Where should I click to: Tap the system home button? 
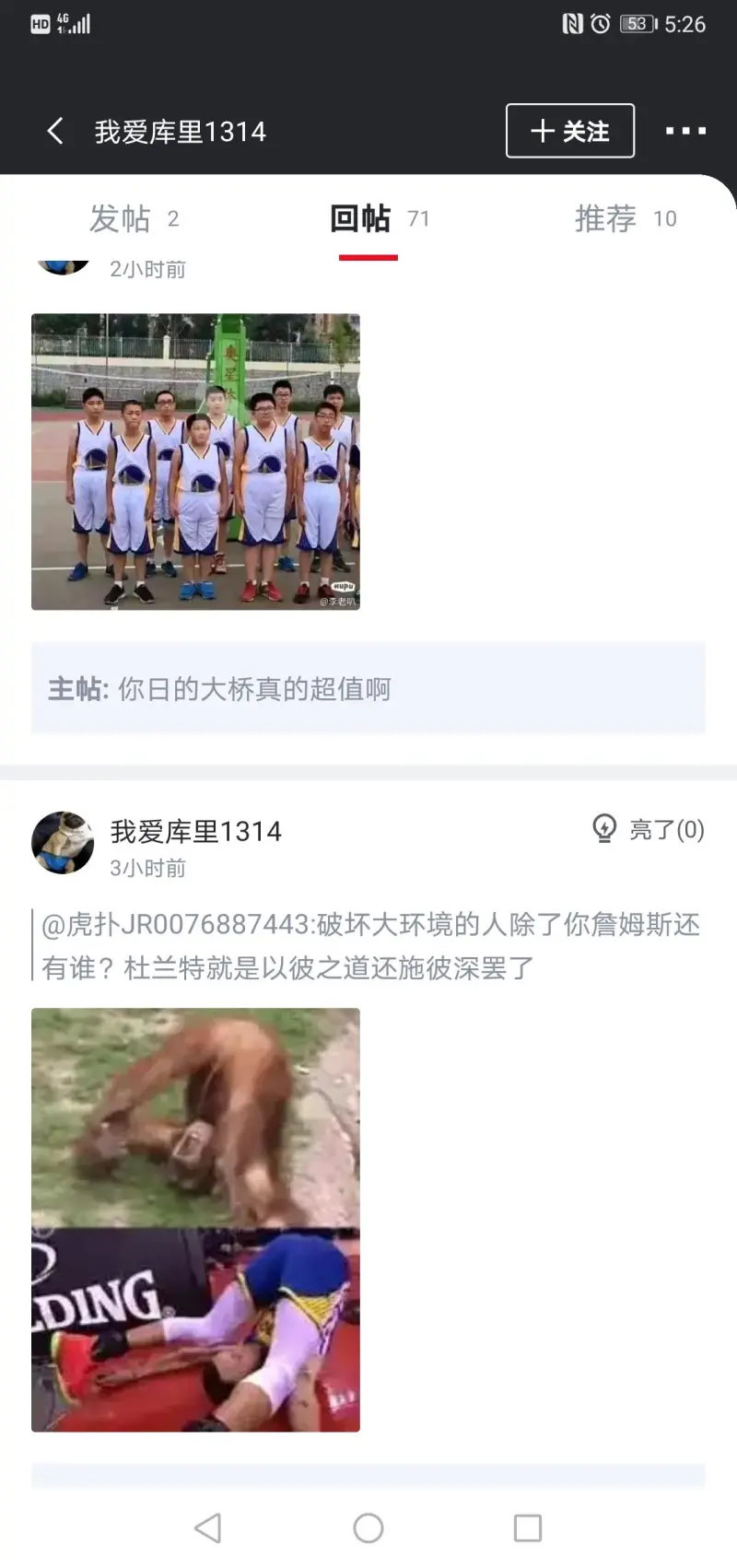click(368, 1528)
